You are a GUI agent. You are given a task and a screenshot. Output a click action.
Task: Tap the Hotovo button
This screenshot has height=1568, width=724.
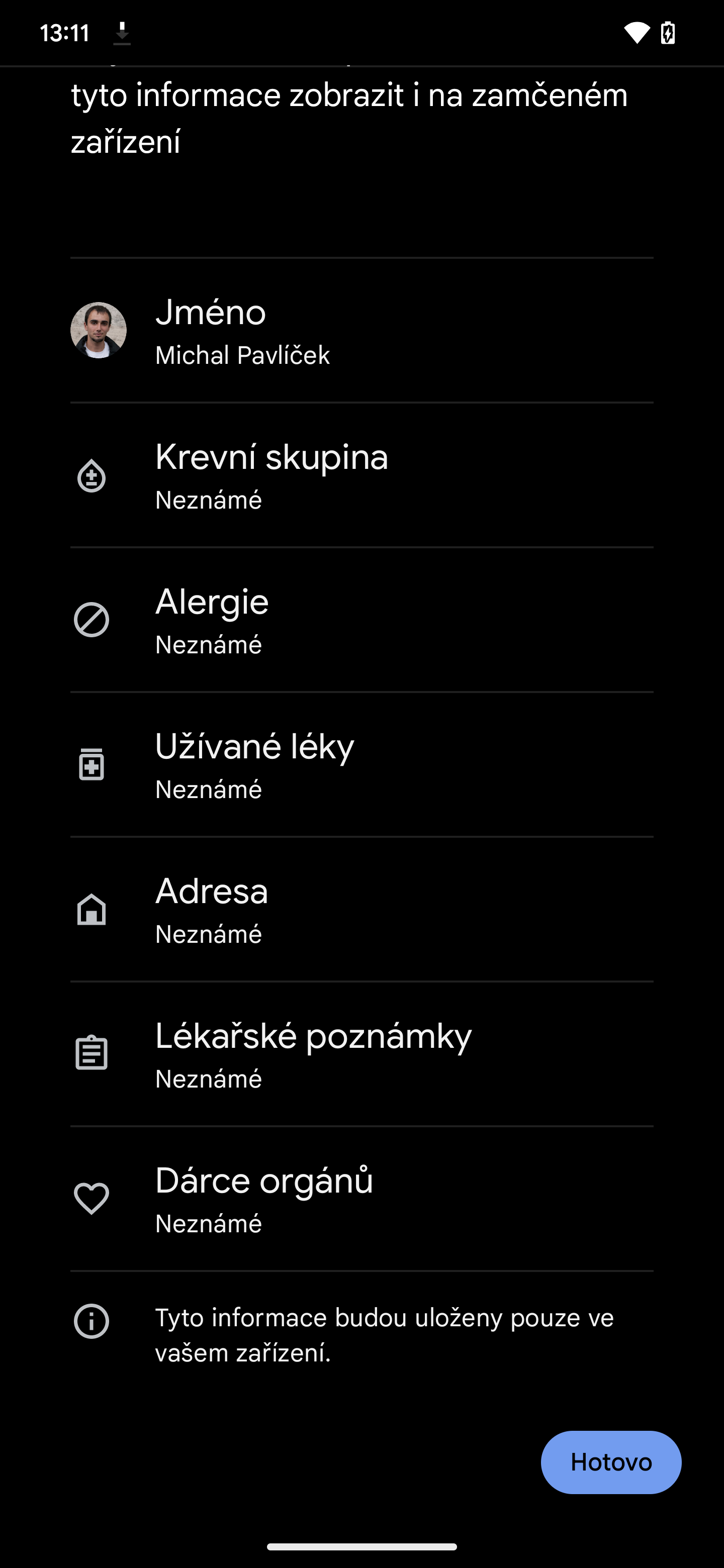tap(611, 1462)
